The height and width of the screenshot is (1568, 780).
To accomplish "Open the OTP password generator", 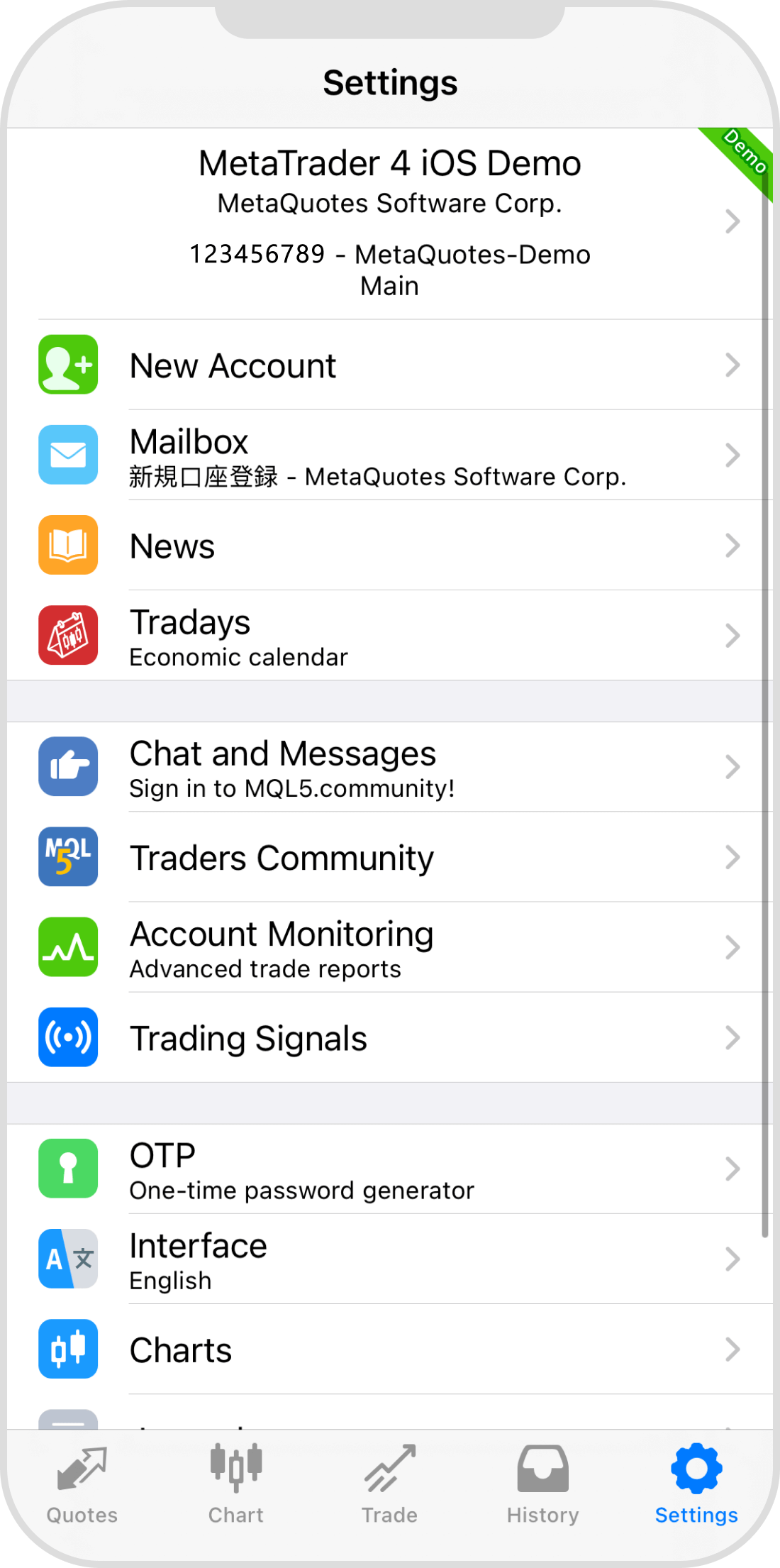I will tap(389, 1169).
